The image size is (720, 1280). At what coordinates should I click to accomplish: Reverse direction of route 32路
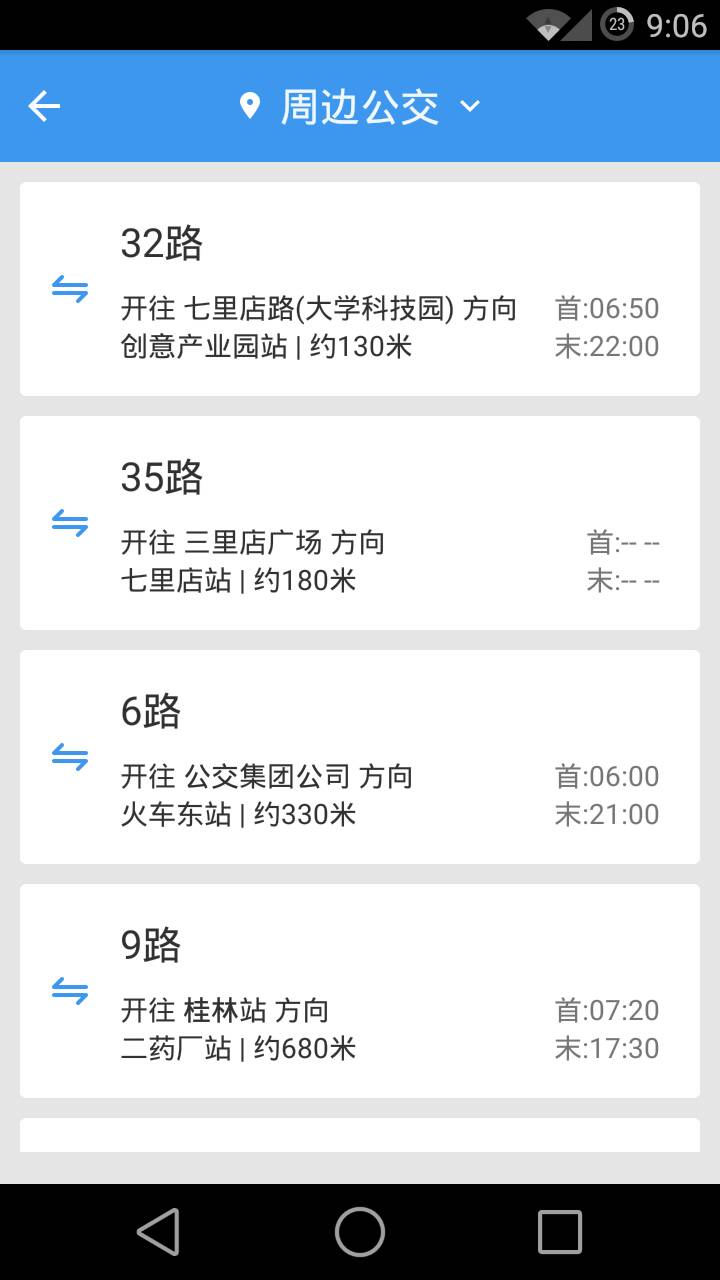pos(70,289)
